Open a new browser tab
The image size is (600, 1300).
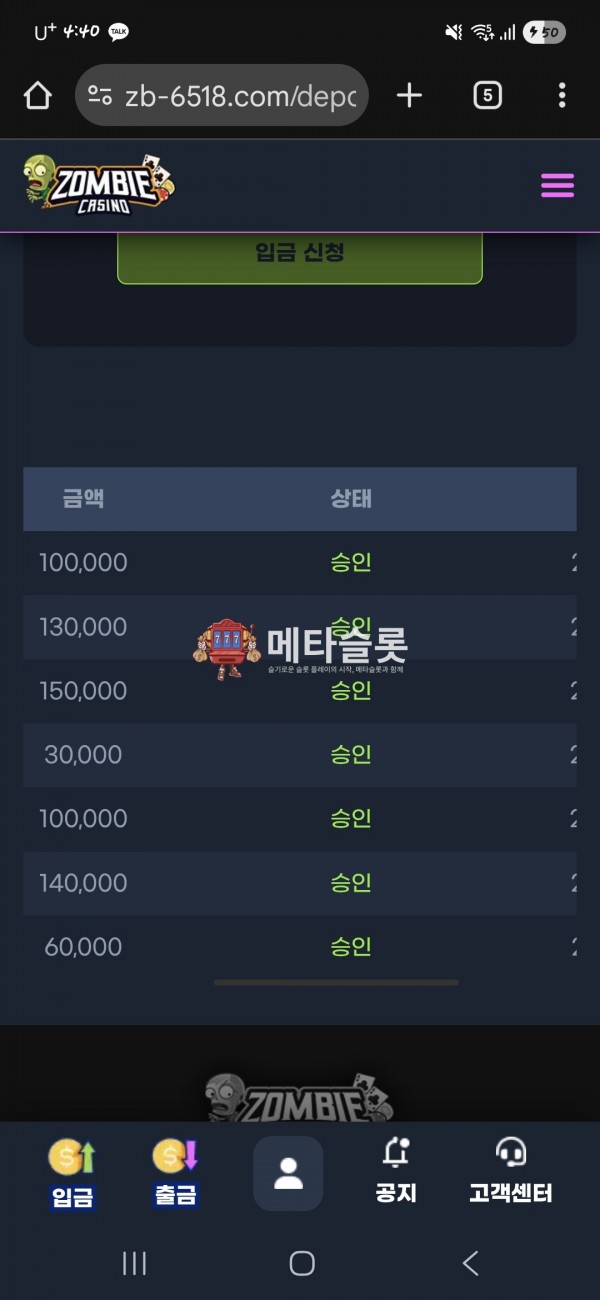409,96
